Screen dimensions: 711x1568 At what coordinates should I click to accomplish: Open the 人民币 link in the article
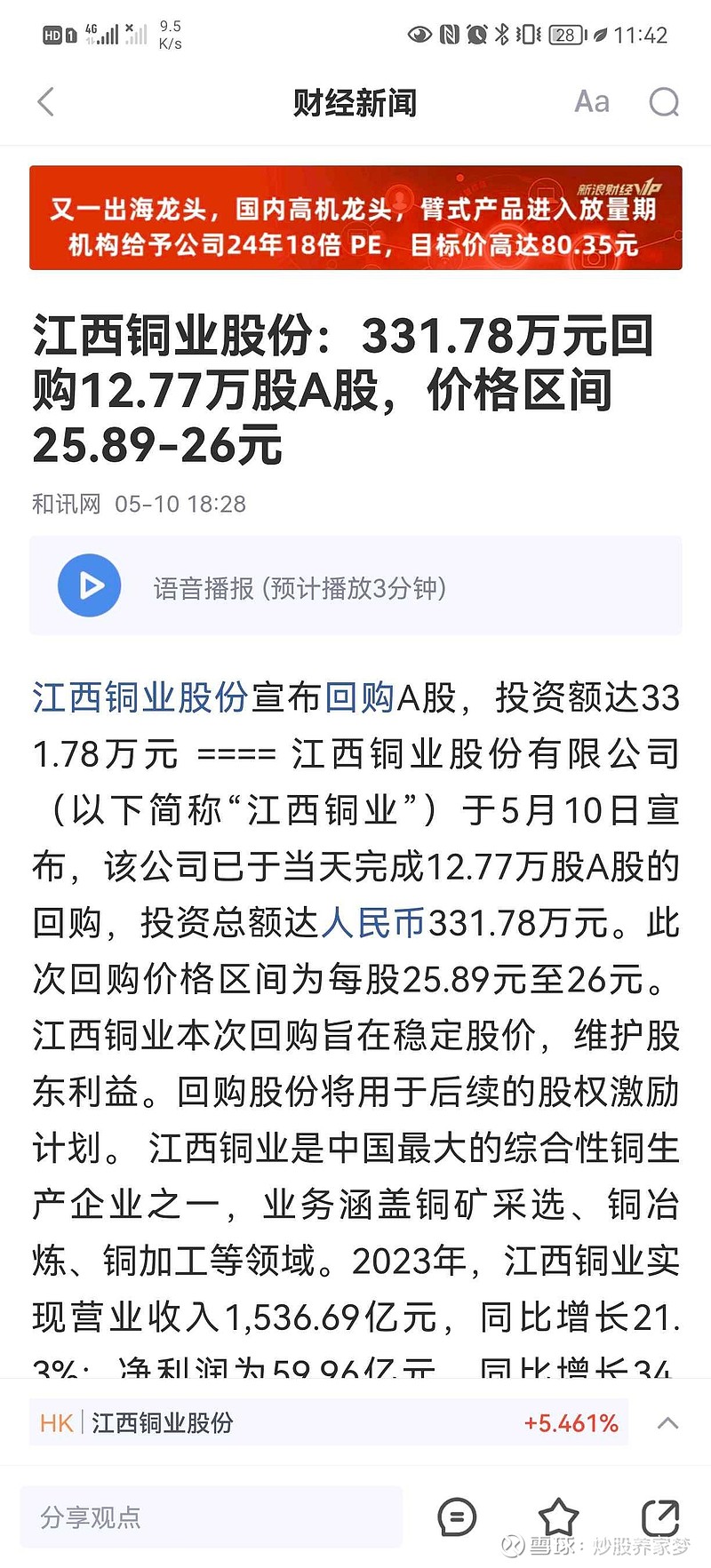coord(374,924)
